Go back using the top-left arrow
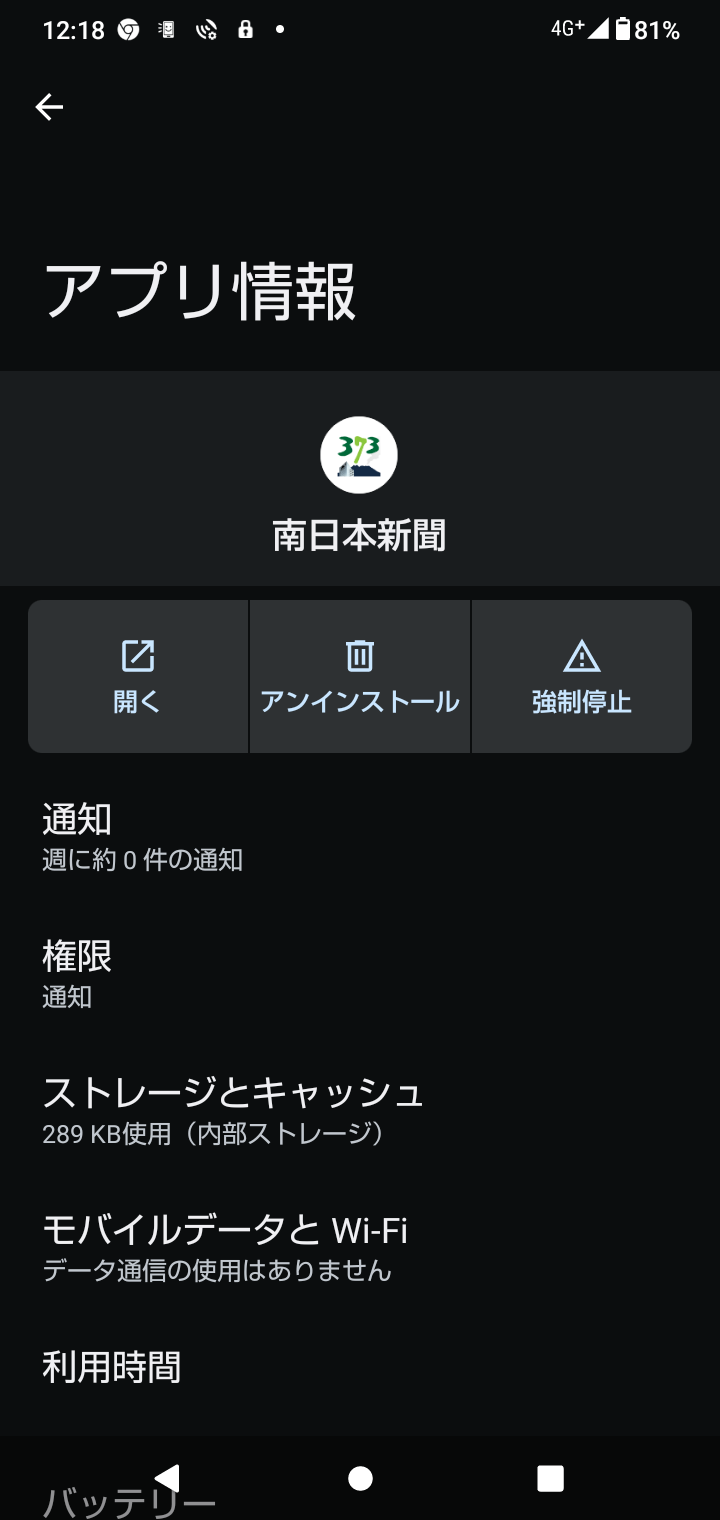 pos(49,107)
